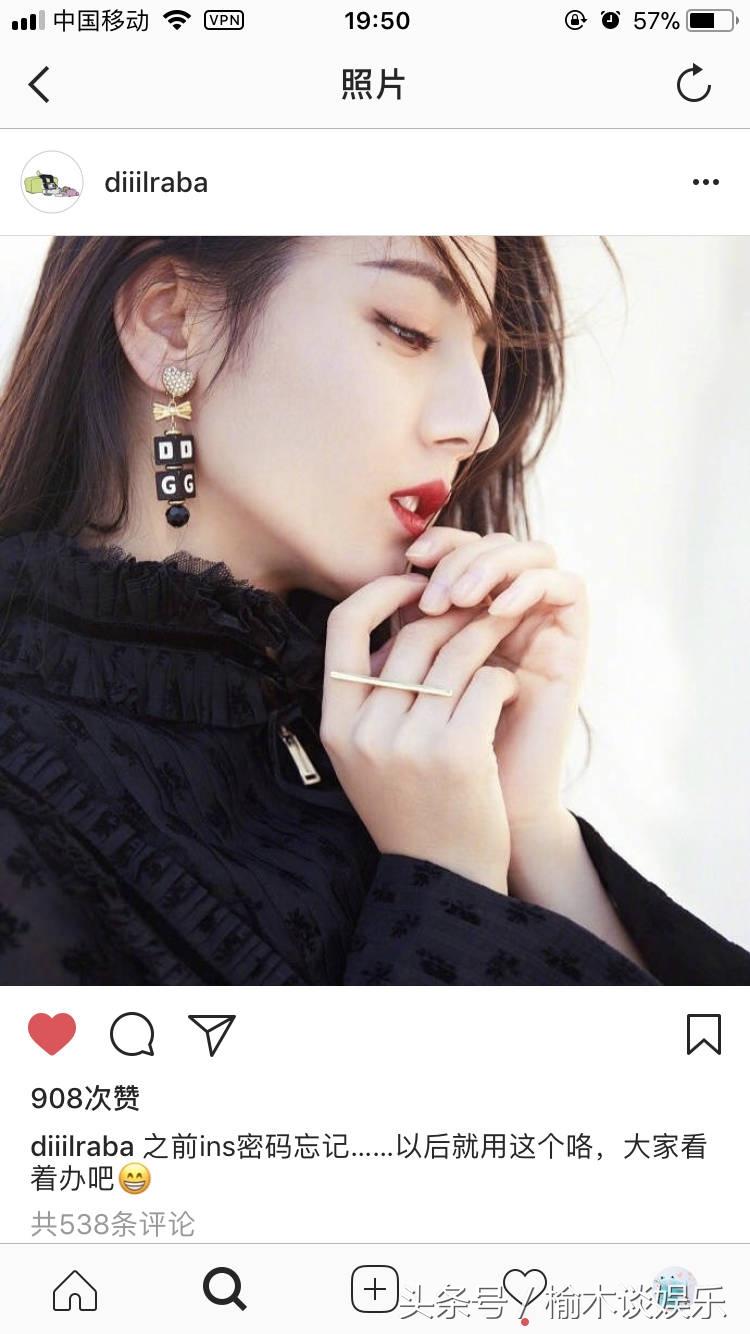Create a new post with plus button
The width and height of the screenshot is (750, 1334).
[x=375, y=1289]
